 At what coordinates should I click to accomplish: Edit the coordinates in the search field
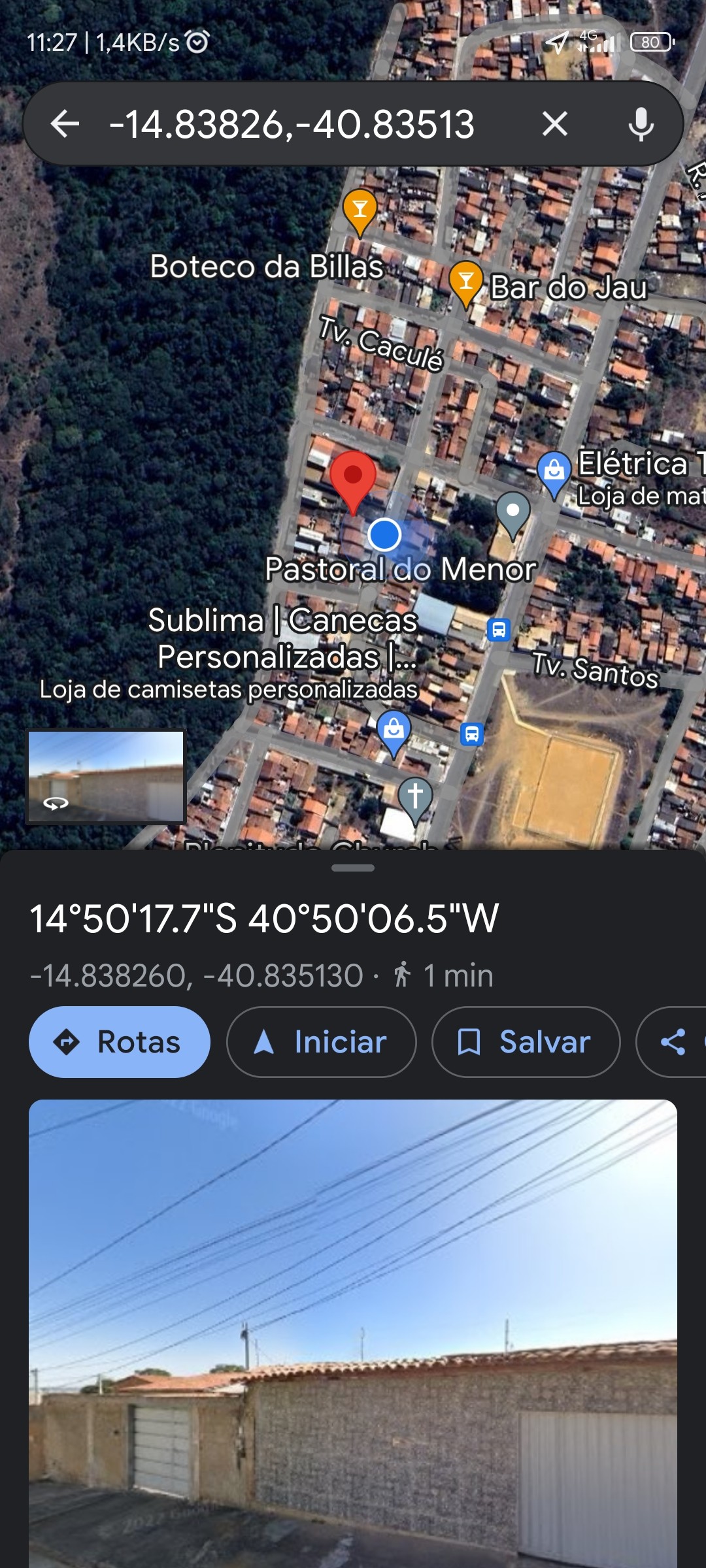[292, 123]
